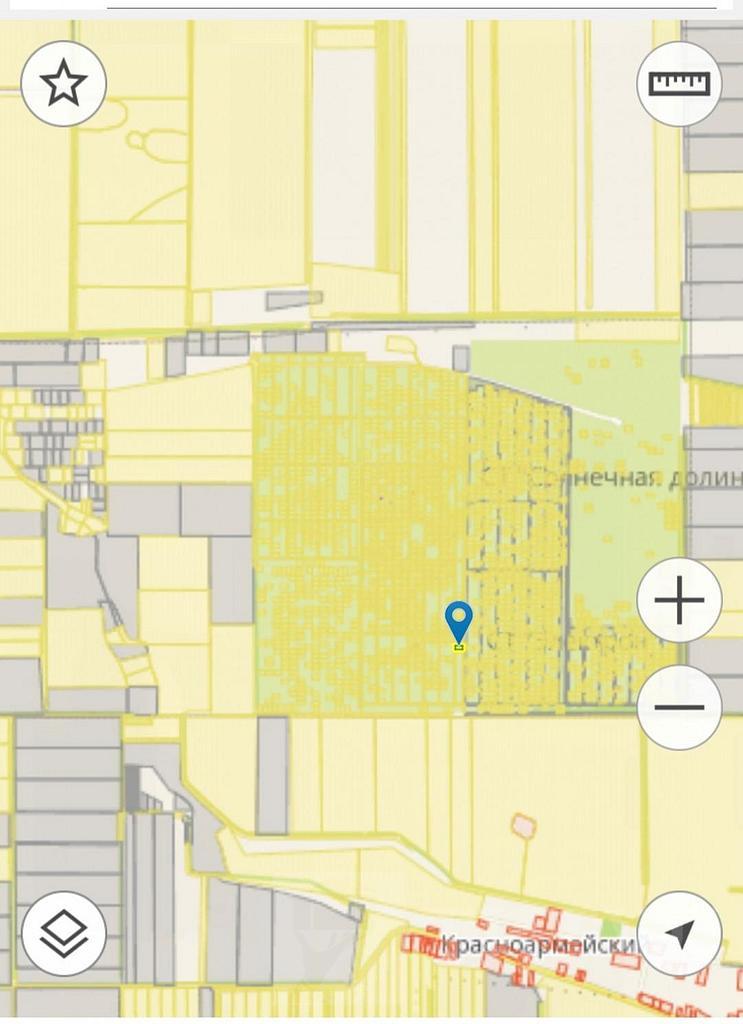743x1024 pixels.
Task: Zoom in with the plus button
Action: pos(679,601)
